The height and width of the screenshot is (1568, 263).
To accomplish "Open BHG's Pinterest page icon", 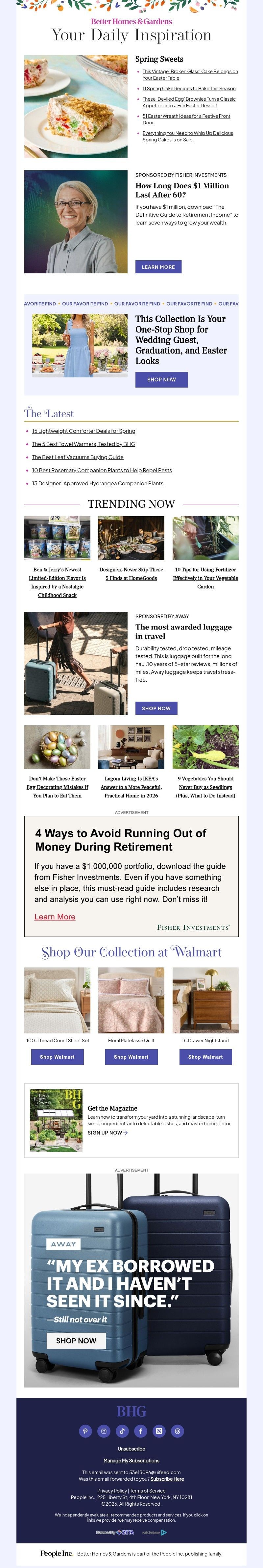I will 85,1431.
